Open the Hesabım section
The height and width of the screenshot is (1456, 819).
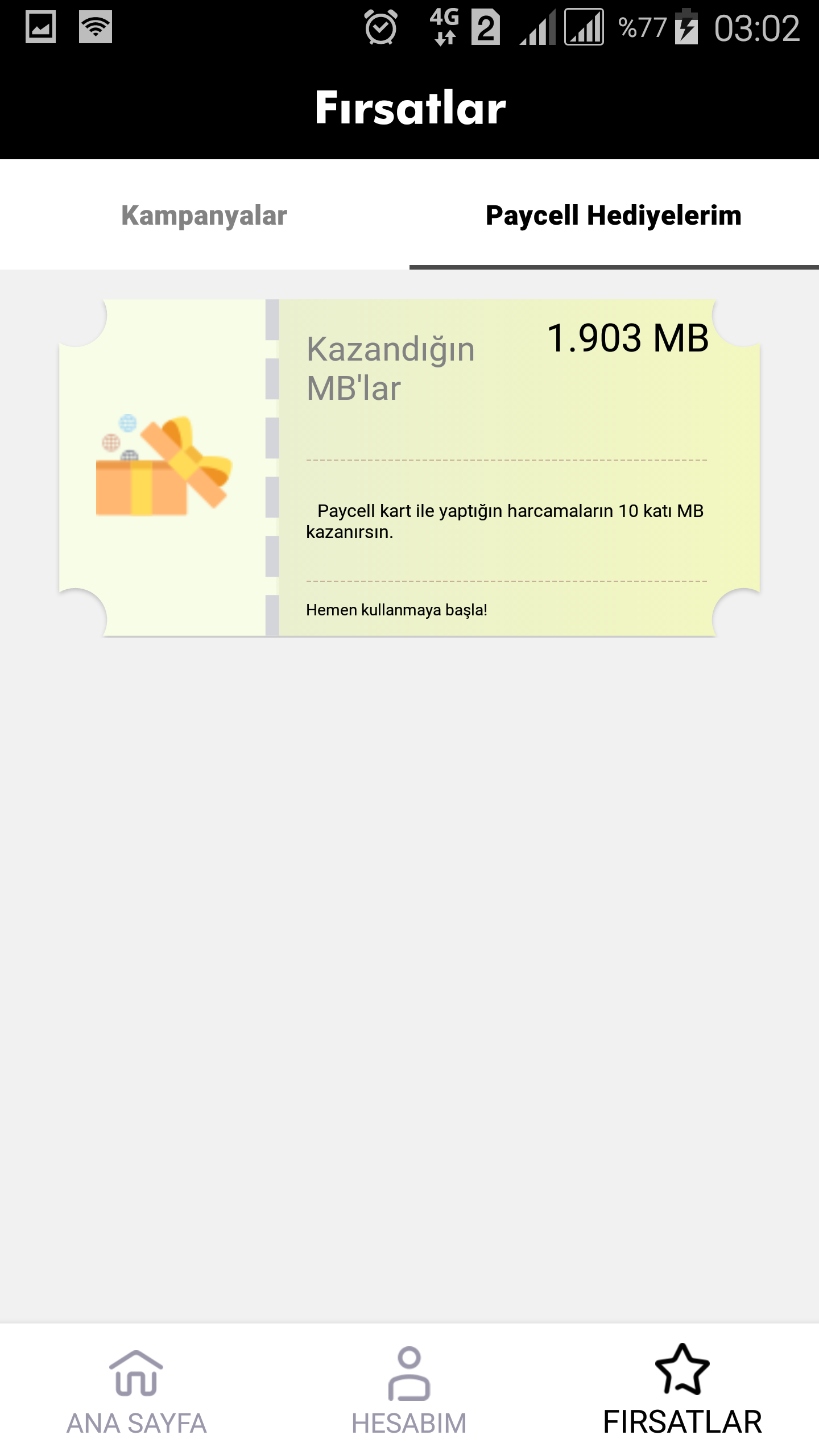point(409,1390)
